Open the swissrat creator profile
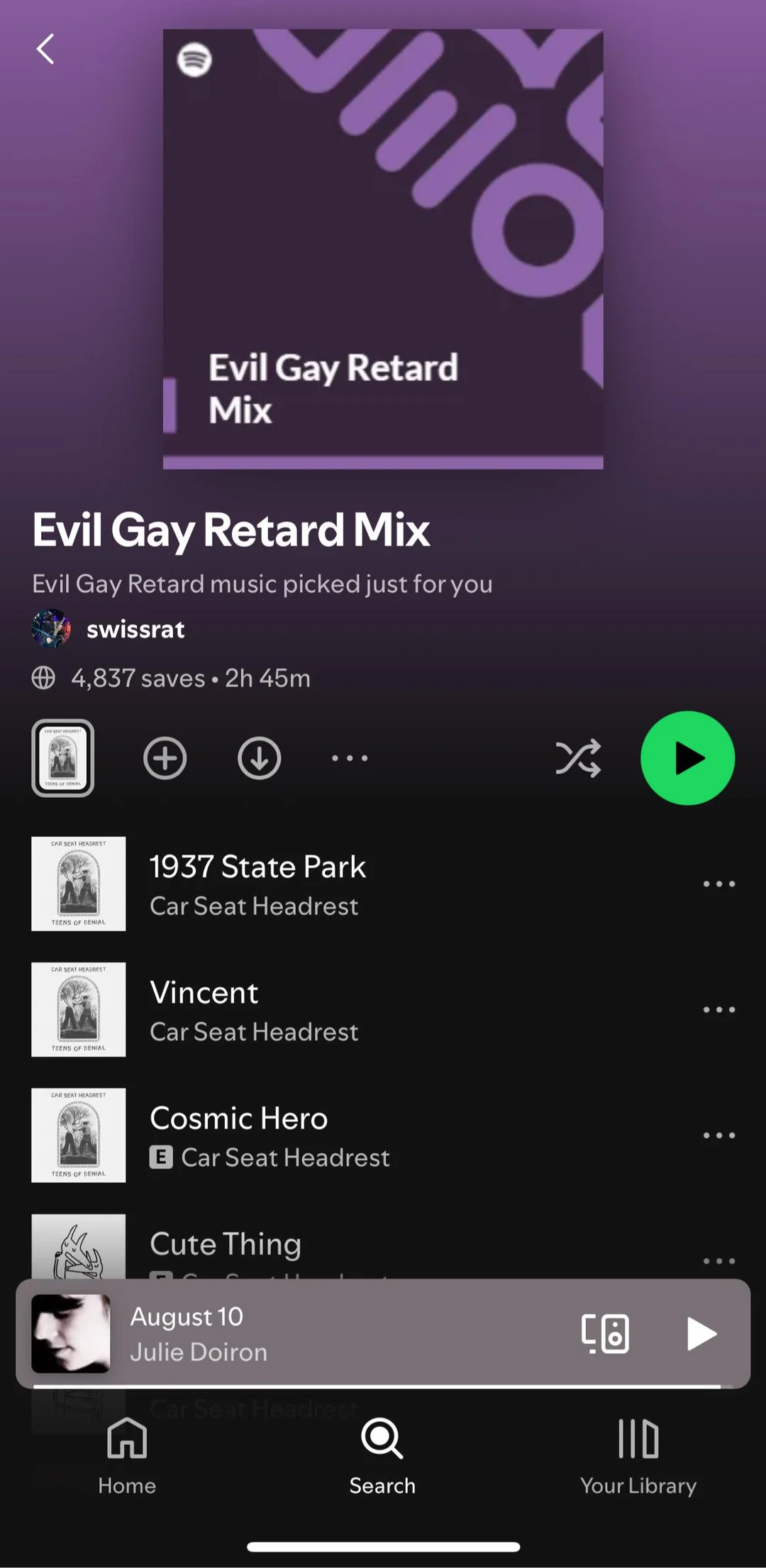The width and height of the screenshot is (766, 1568). coord(135,629)
